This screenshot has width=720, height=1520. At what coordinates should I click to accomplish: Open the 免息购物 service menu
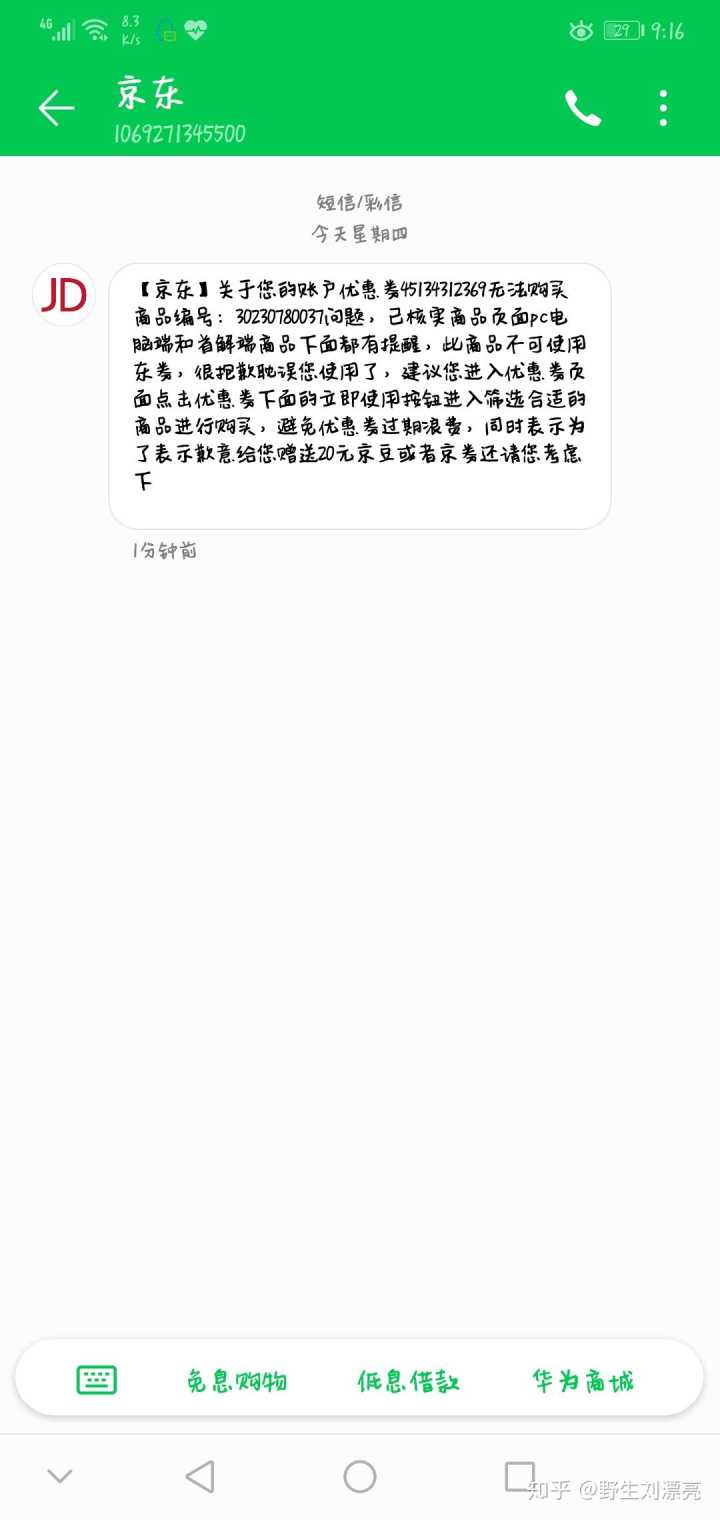pyautogui.click(x=237, y=1381)
